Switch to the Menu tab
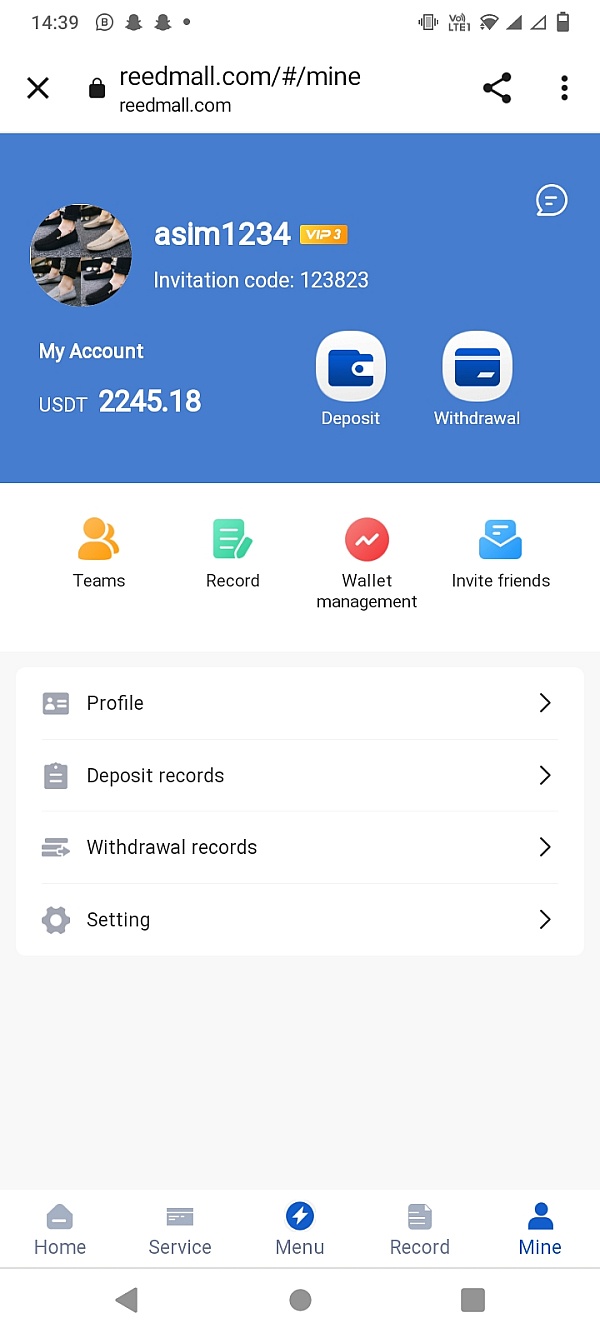The image size is (600, 1333). click(300, 1229)
